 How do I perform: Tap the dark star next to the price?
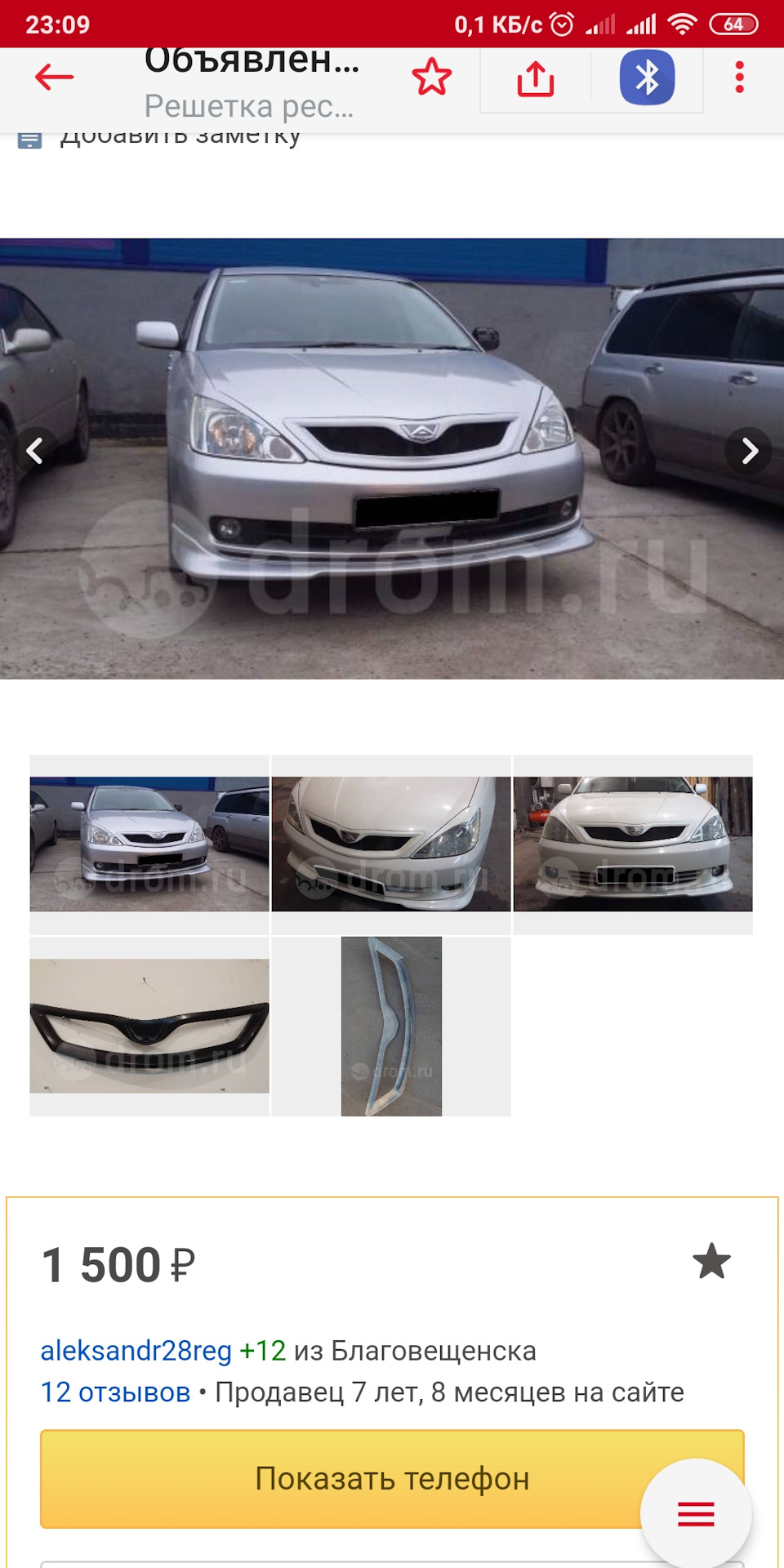point(711,1262)
